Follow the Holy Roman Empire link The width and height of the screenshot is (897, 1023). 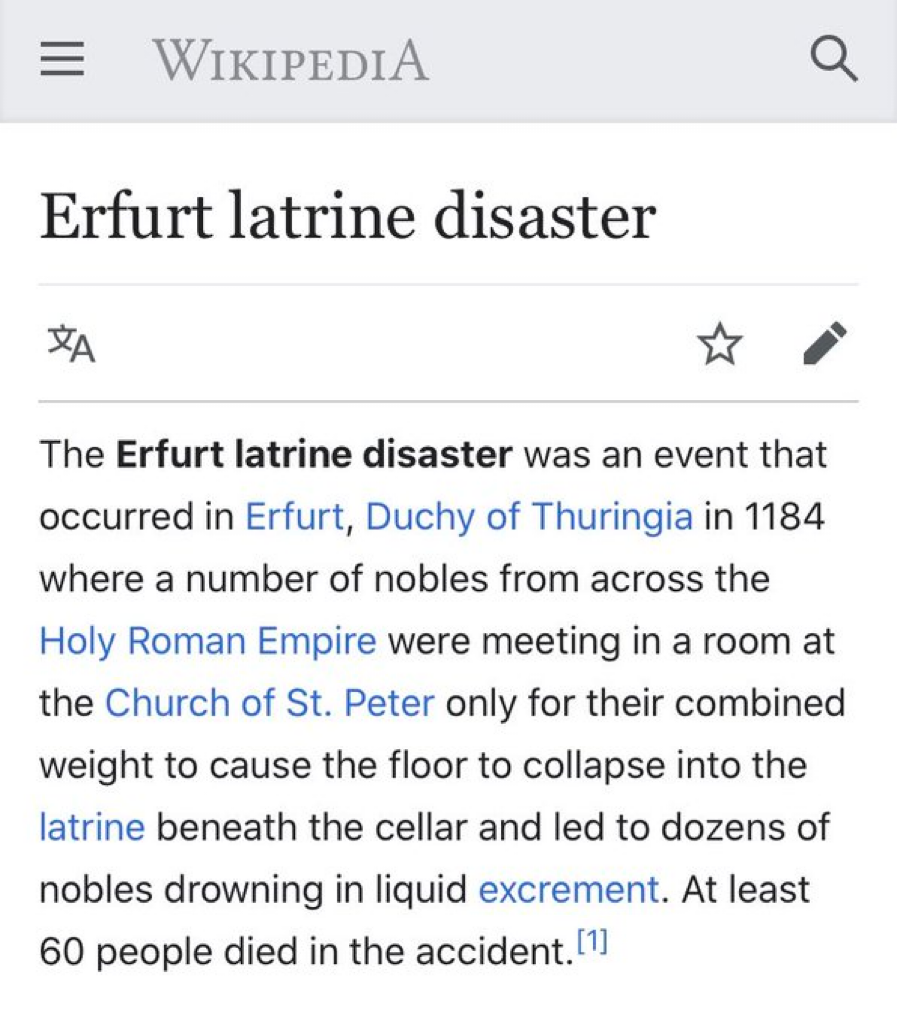coord(207,641)
